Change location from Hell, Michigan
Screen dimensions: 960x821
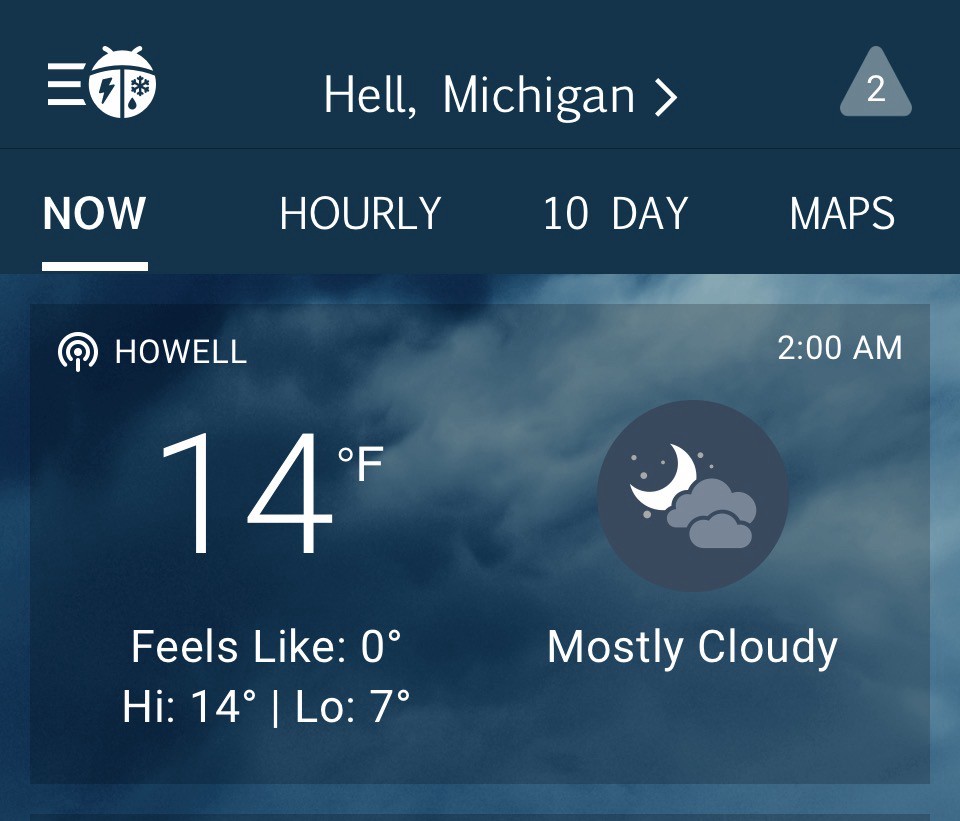500,96
